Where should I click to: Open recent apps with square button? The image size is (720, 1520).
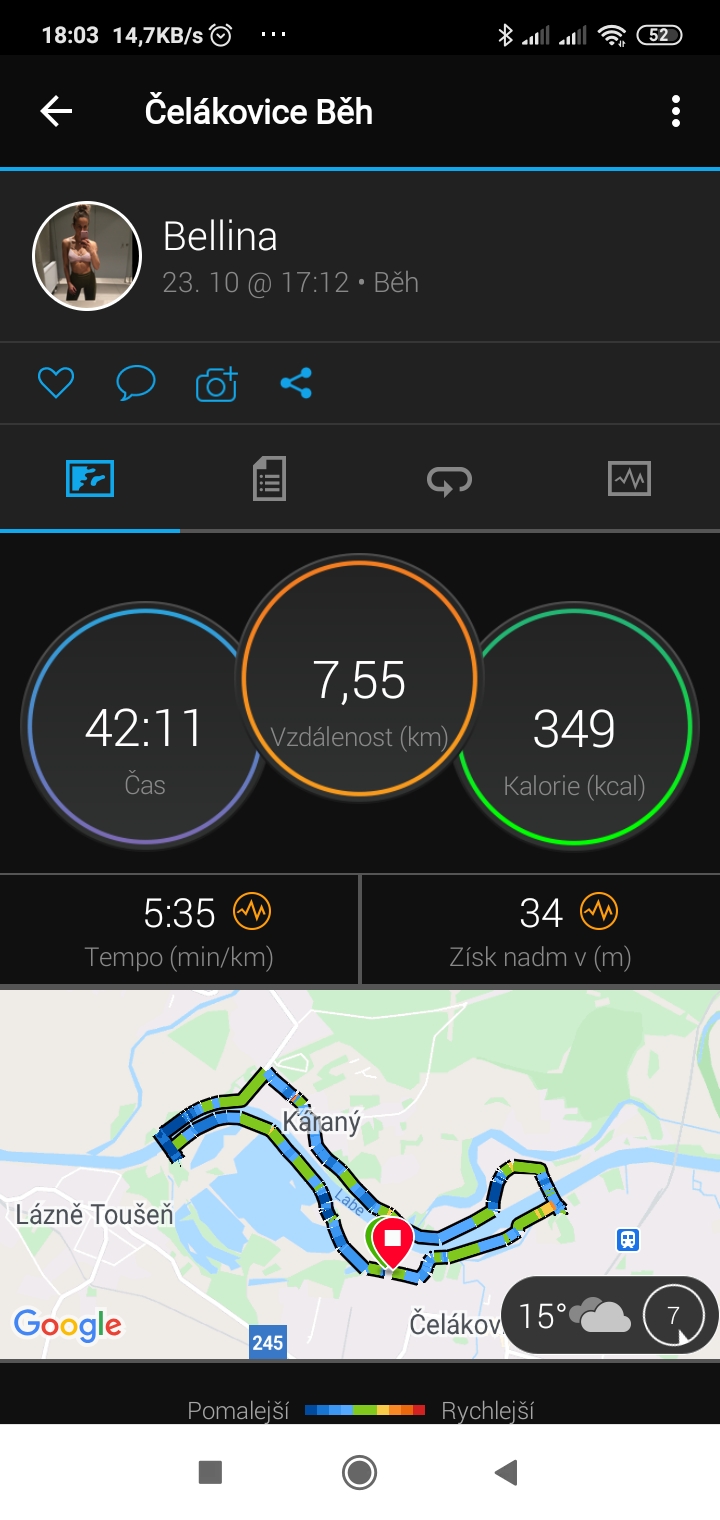point(210,1472)
